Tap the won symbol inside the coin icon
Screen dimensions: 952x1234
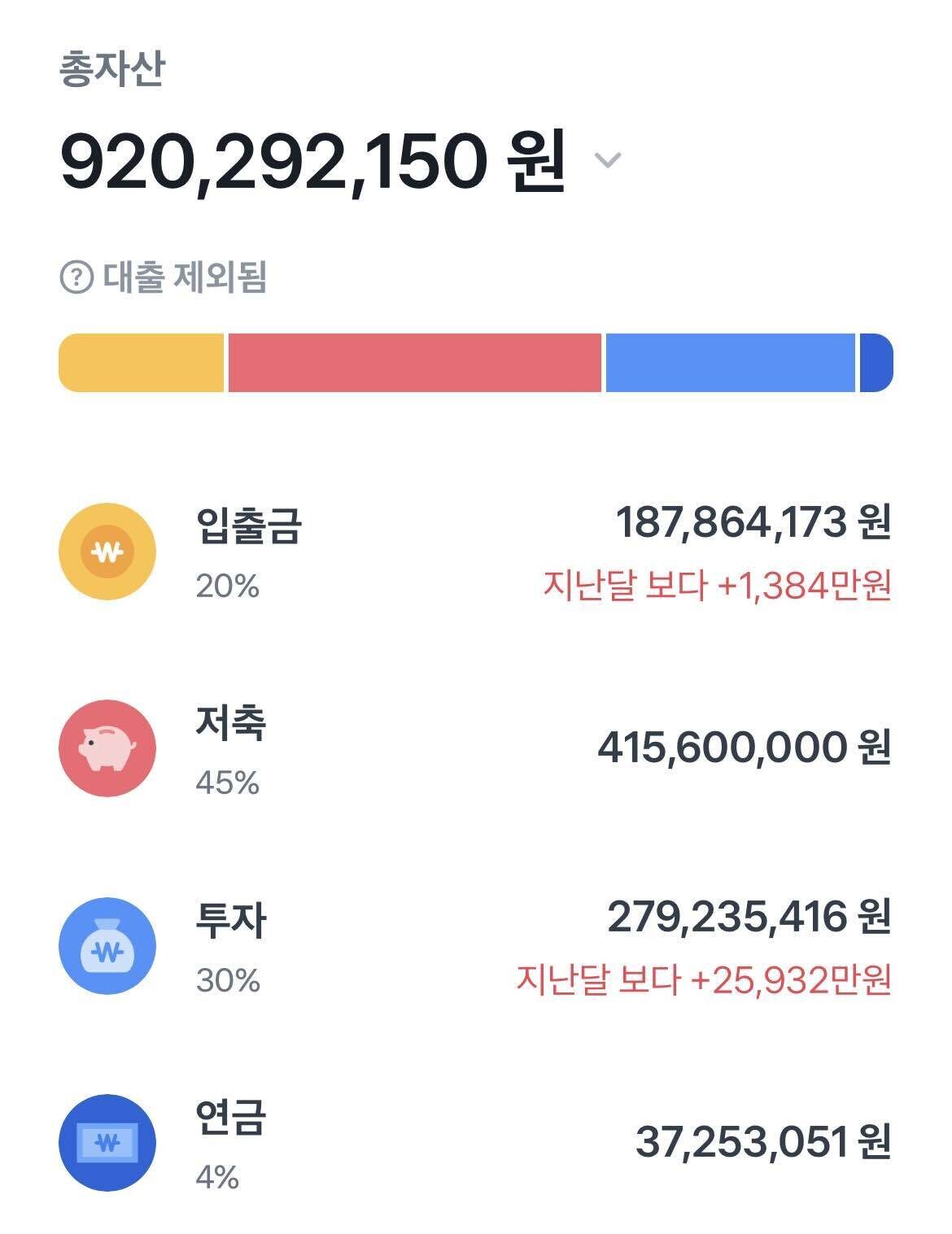click(x=107, y=551)
